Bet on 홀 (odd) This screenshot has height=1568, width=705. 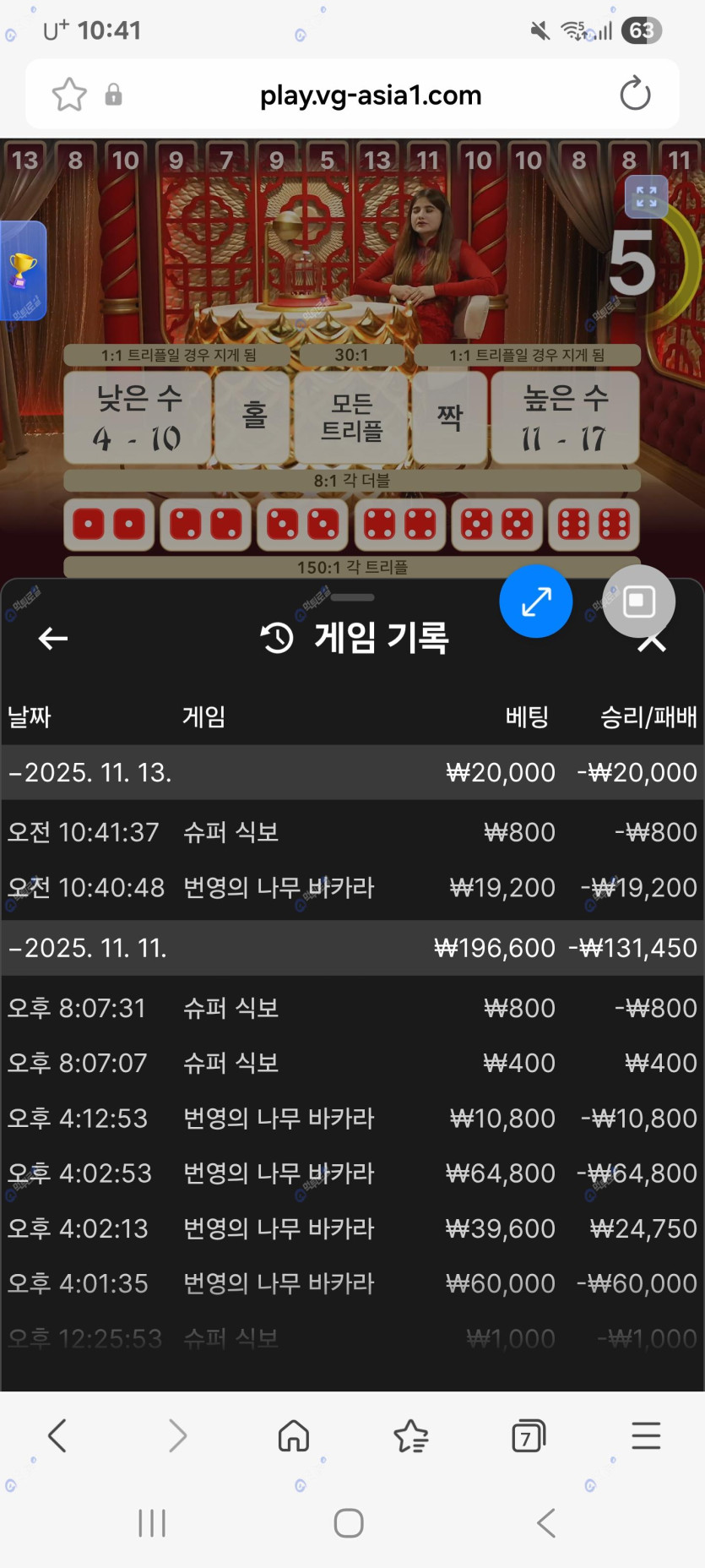click(253, 417)
